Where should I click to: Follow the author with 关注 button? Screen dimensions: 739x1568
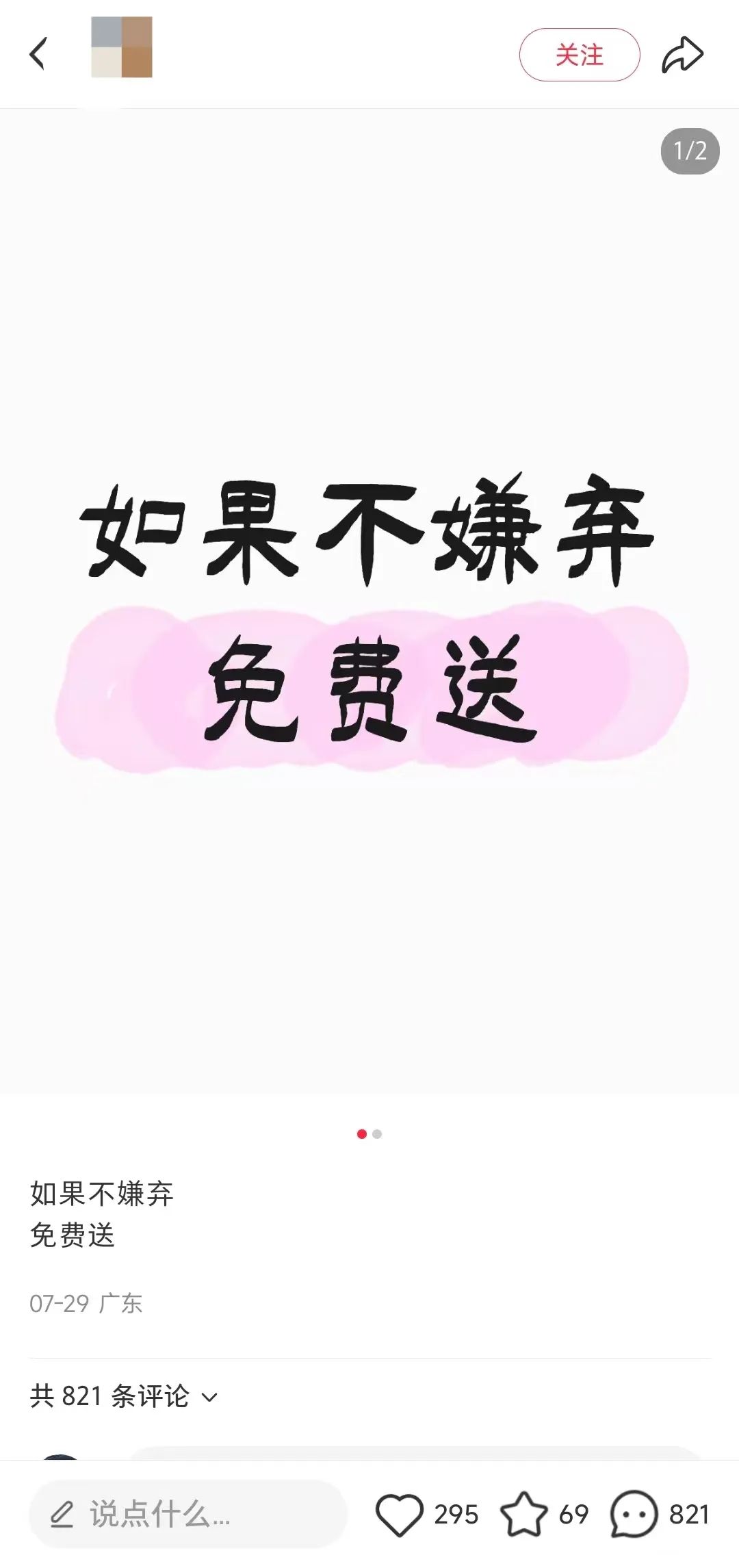[580, 55]
